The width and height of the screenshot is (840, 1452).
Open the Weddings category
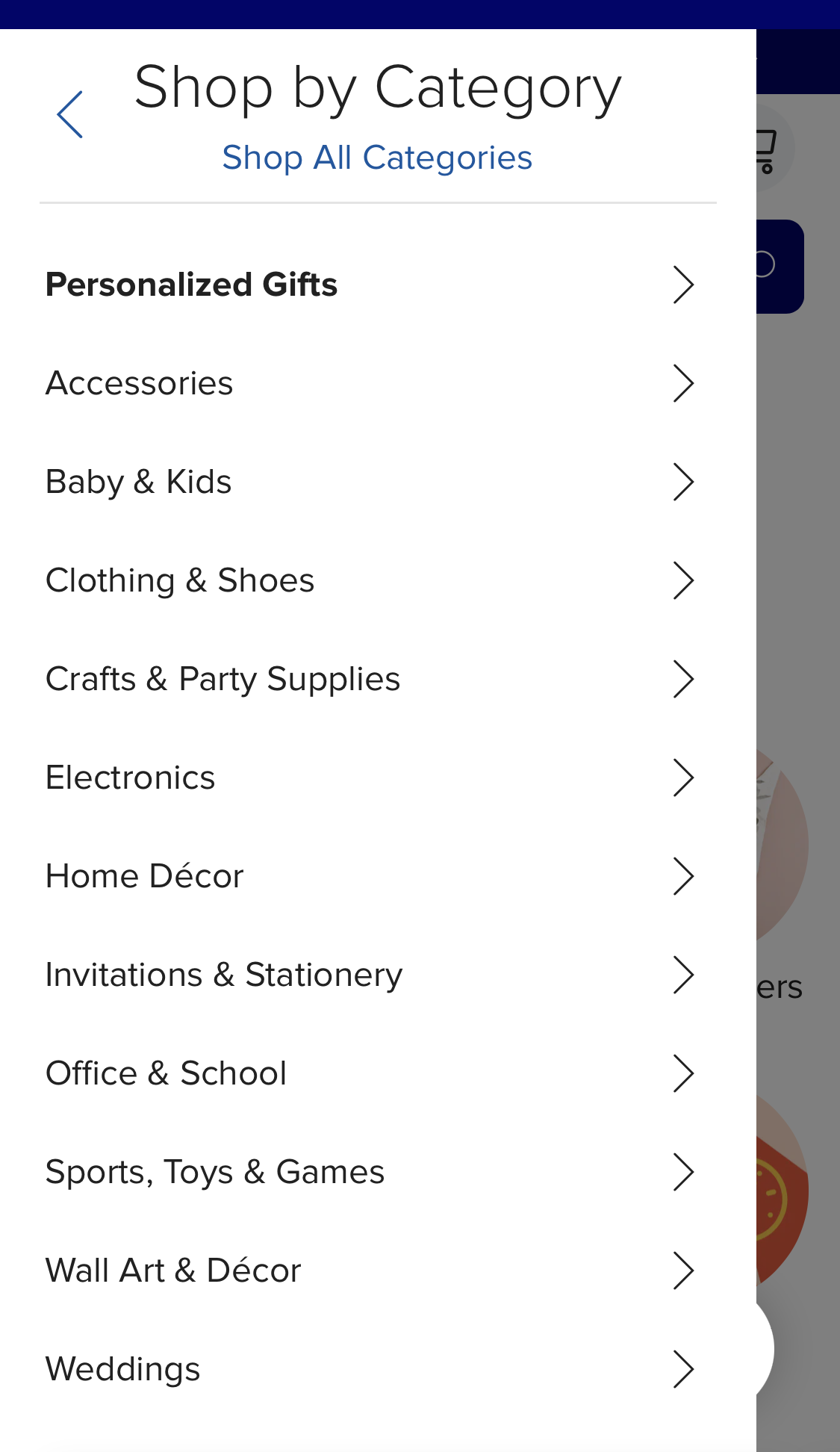click(x=122, y=1368)
